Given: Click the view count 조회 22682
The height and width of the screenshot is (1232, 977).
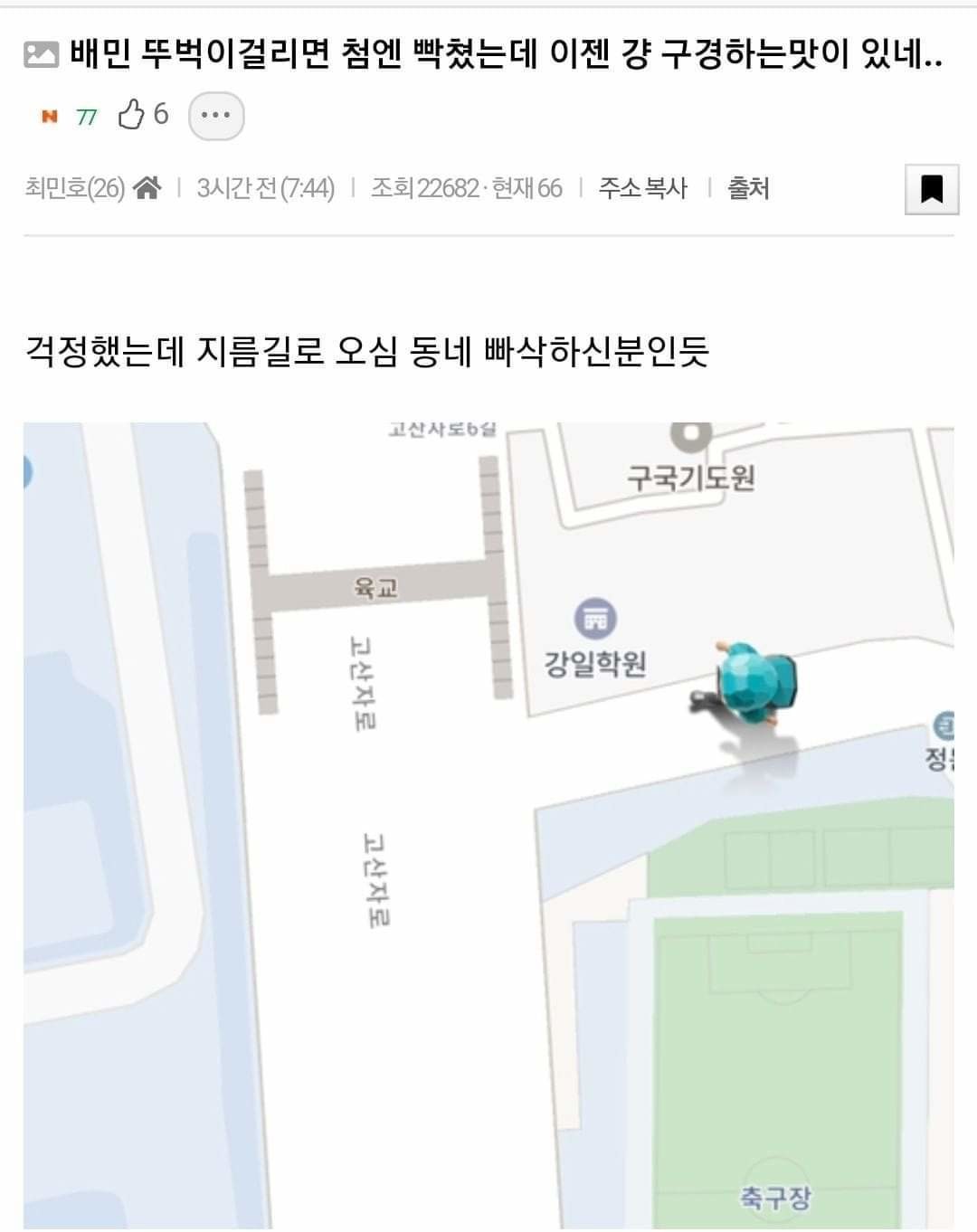Looking at the screenshot, I should [x=429, y=189].
